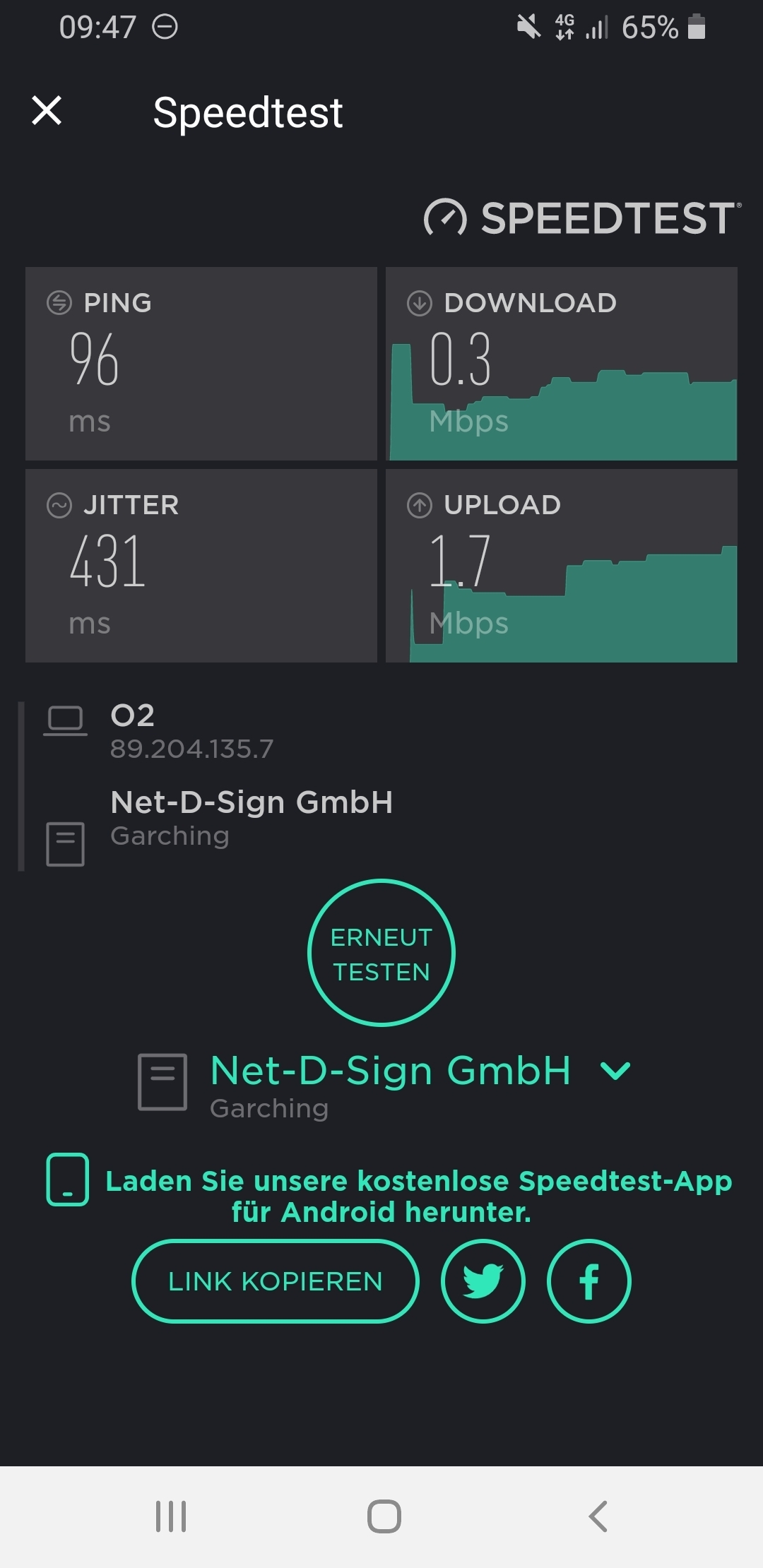Open the Speedtest Android app download link

418,1196
